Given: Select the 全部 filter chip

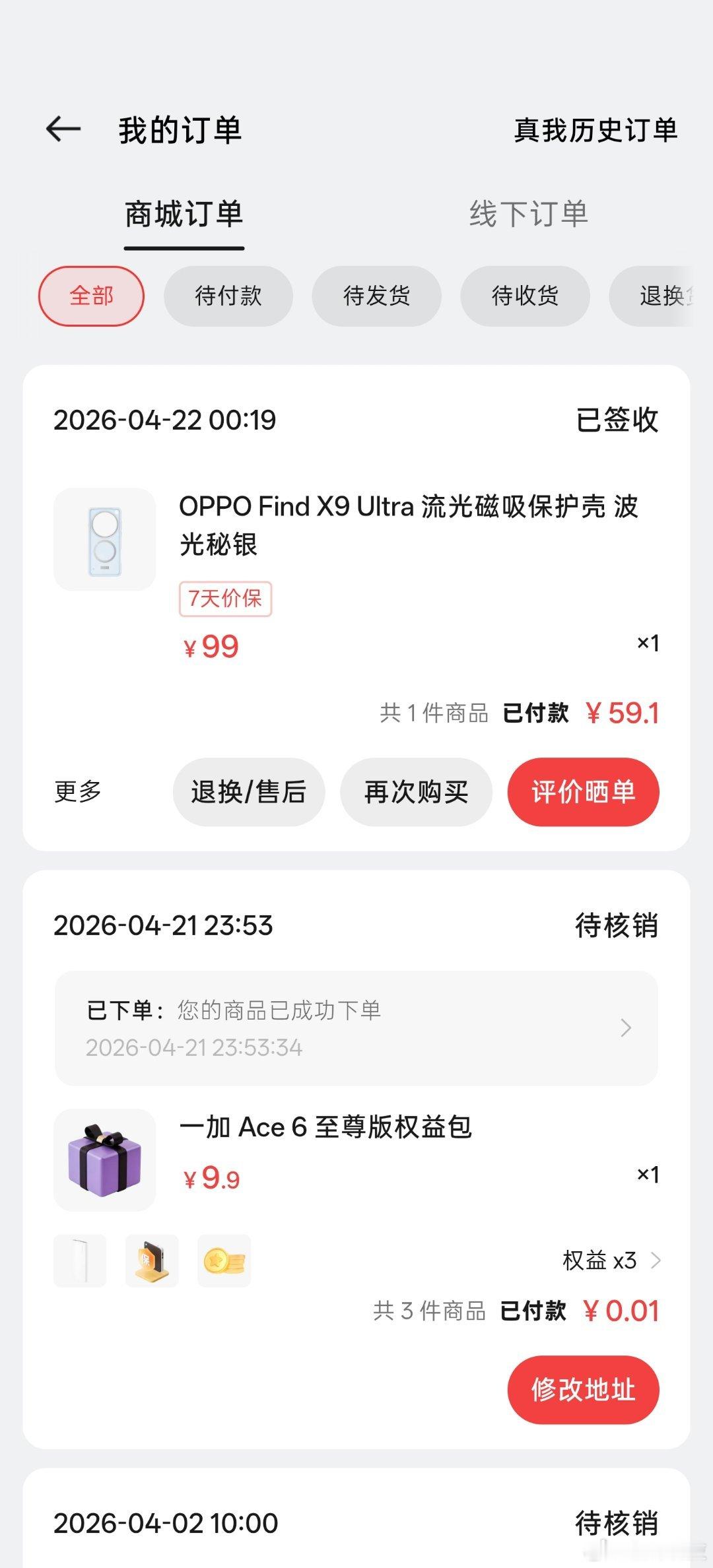Looking at the screenshot, I should point(91,296).
